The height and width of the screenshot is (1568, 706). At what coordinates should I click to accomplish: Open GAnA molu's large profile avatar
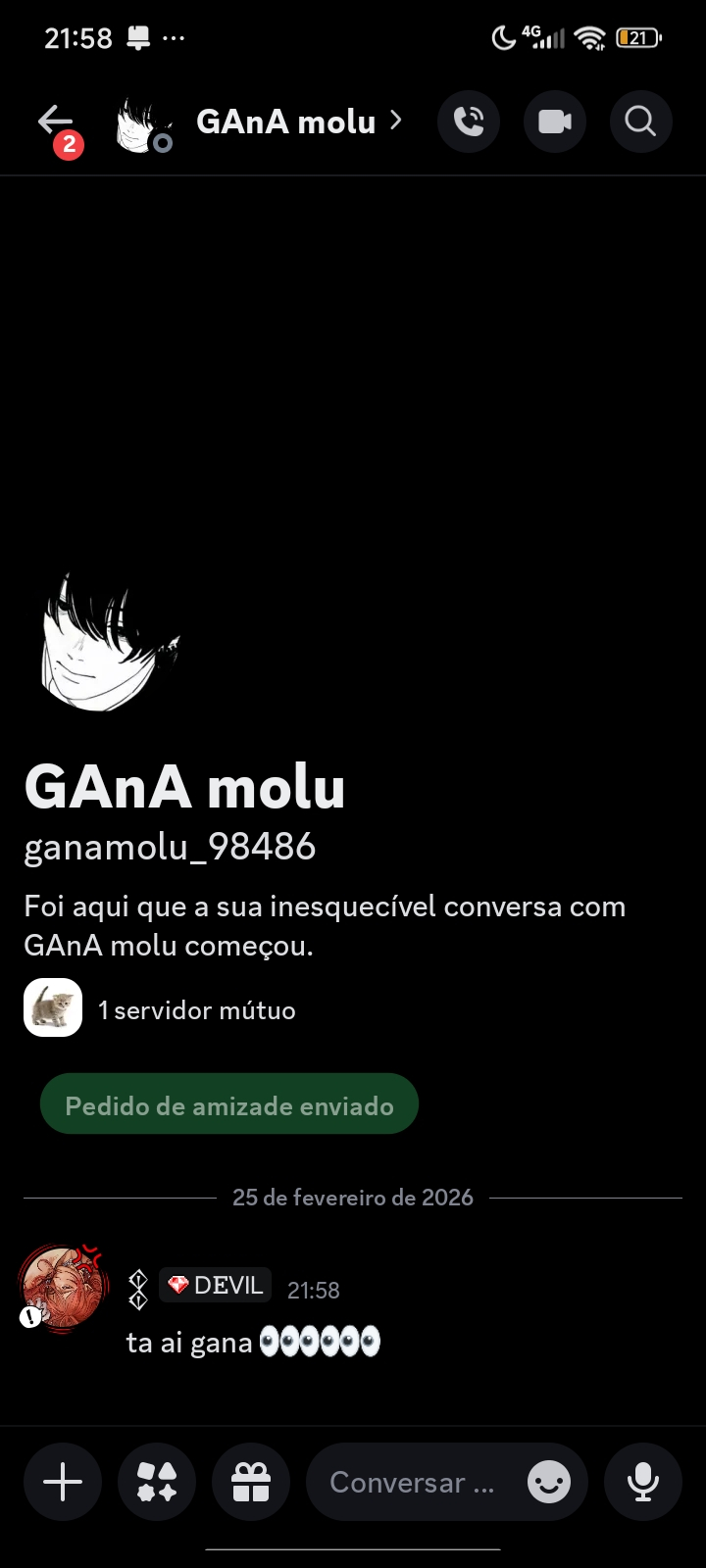click(106, 642)
